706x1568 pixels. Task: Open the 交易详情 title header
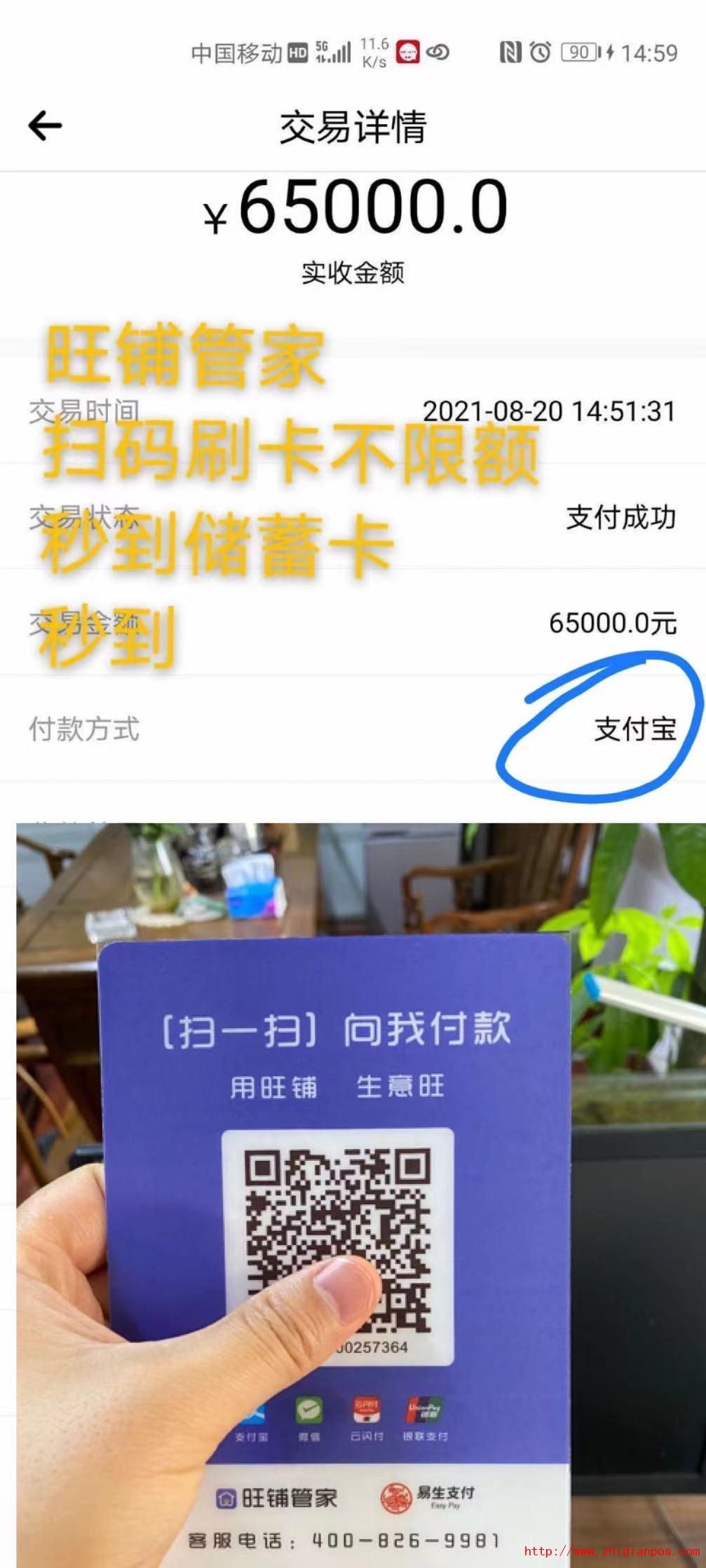[x=353, y=126]
